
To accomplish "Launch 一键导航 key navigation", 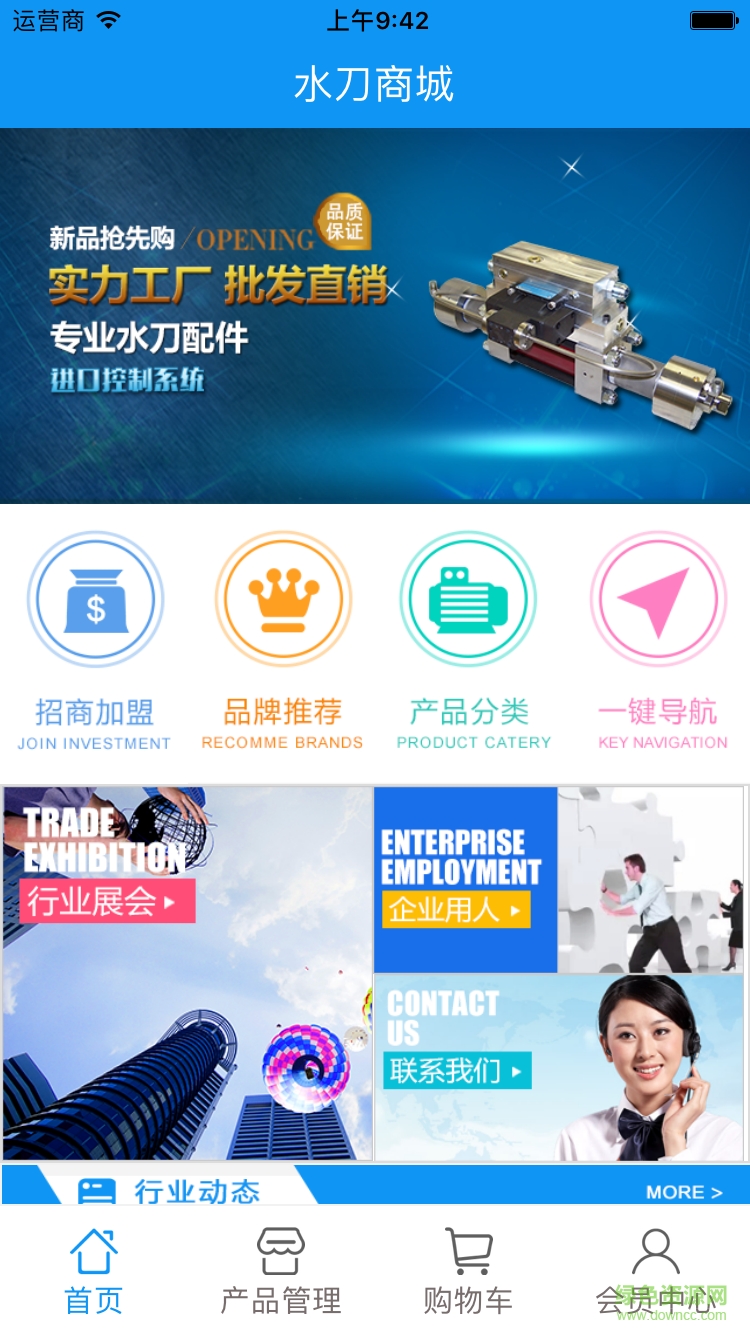I will 658,640.
